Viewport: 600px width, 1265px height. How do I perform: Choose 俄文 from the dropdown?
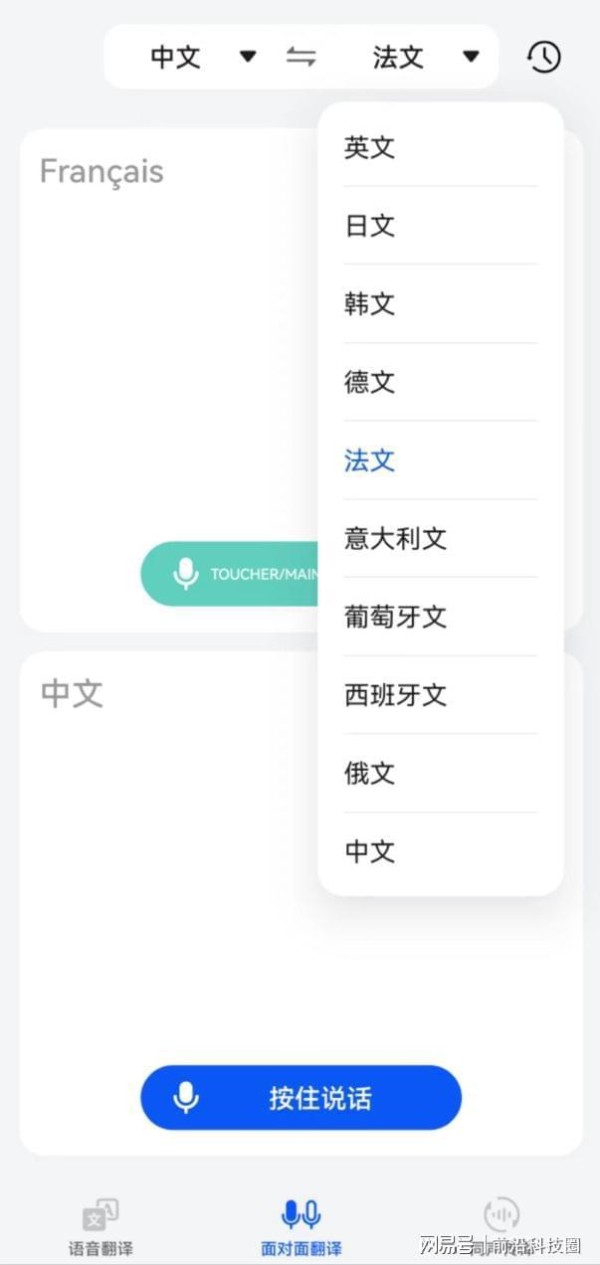440,773
